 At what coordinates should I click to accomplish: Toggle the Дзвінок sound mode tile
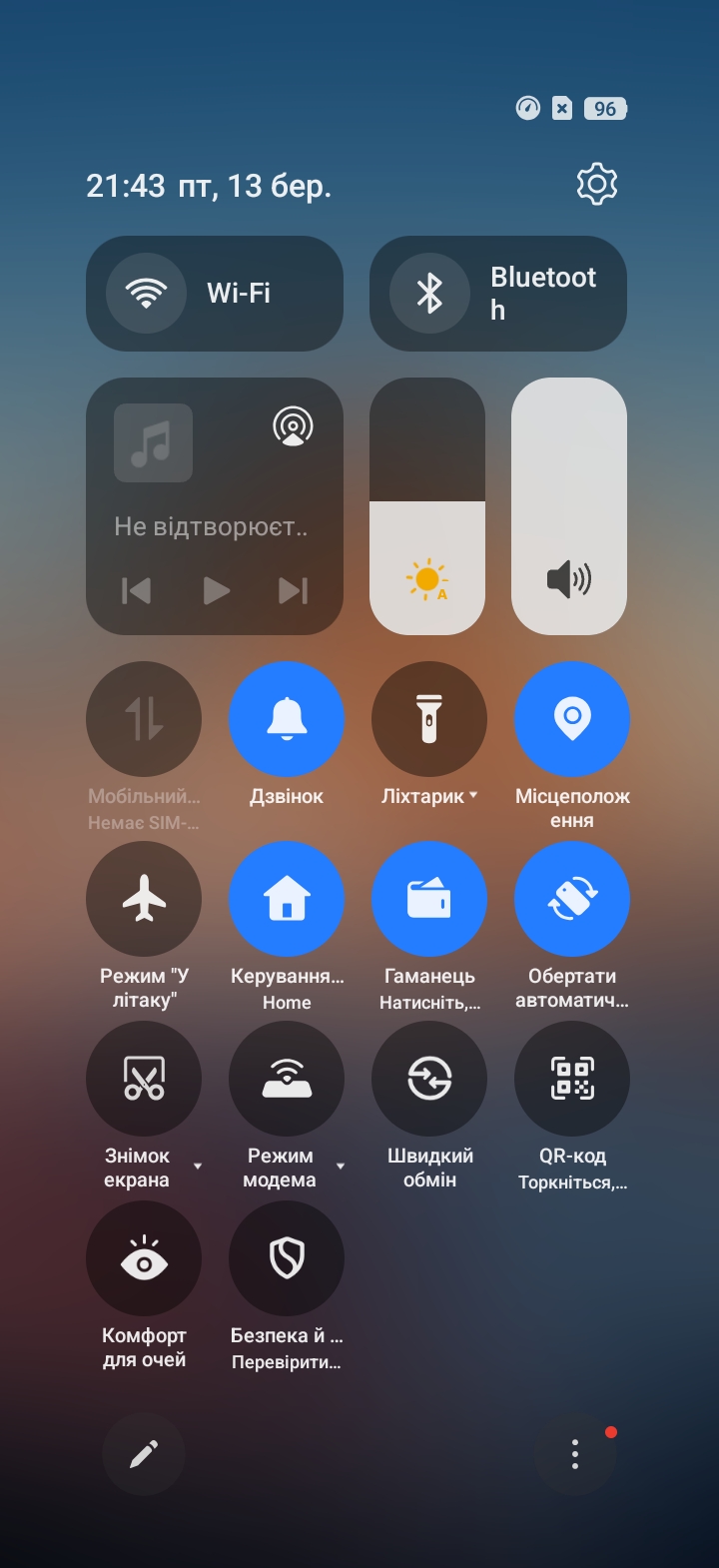tap(287, 719)
